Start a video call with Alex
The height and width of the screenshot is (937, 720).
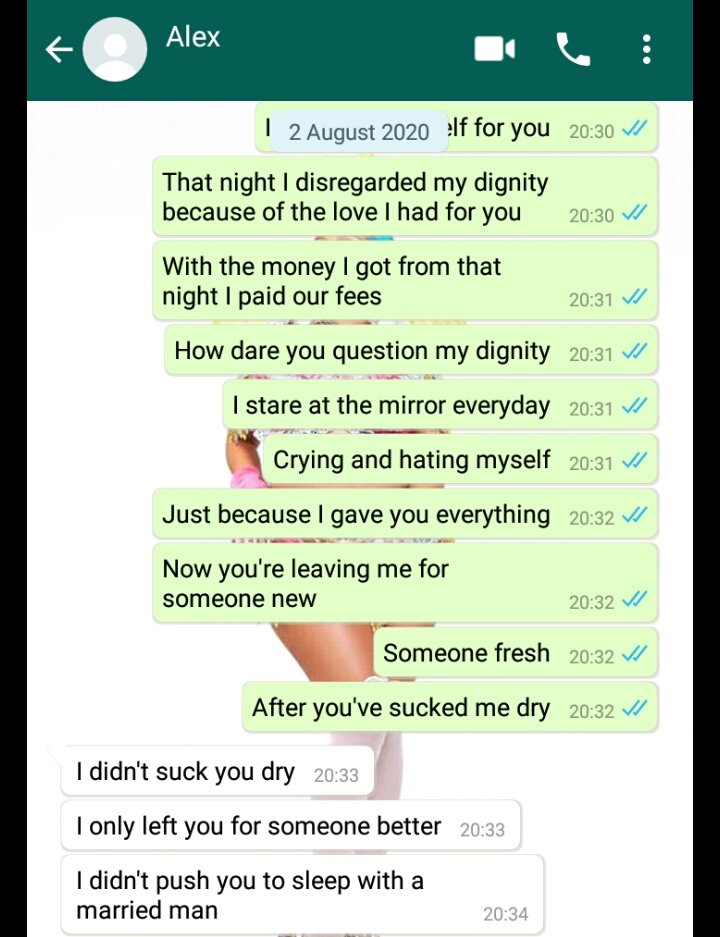[494, 49]
